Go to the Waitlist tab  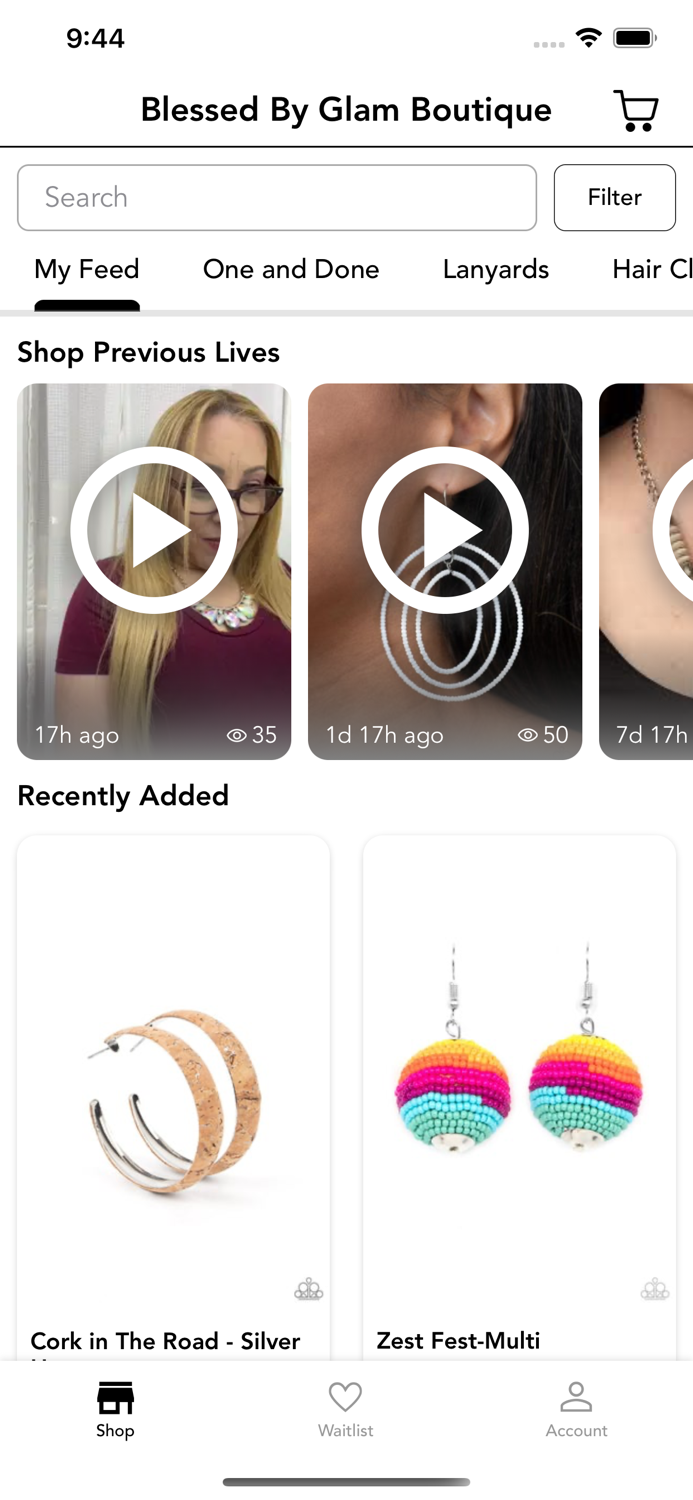tap(346, 1410)
